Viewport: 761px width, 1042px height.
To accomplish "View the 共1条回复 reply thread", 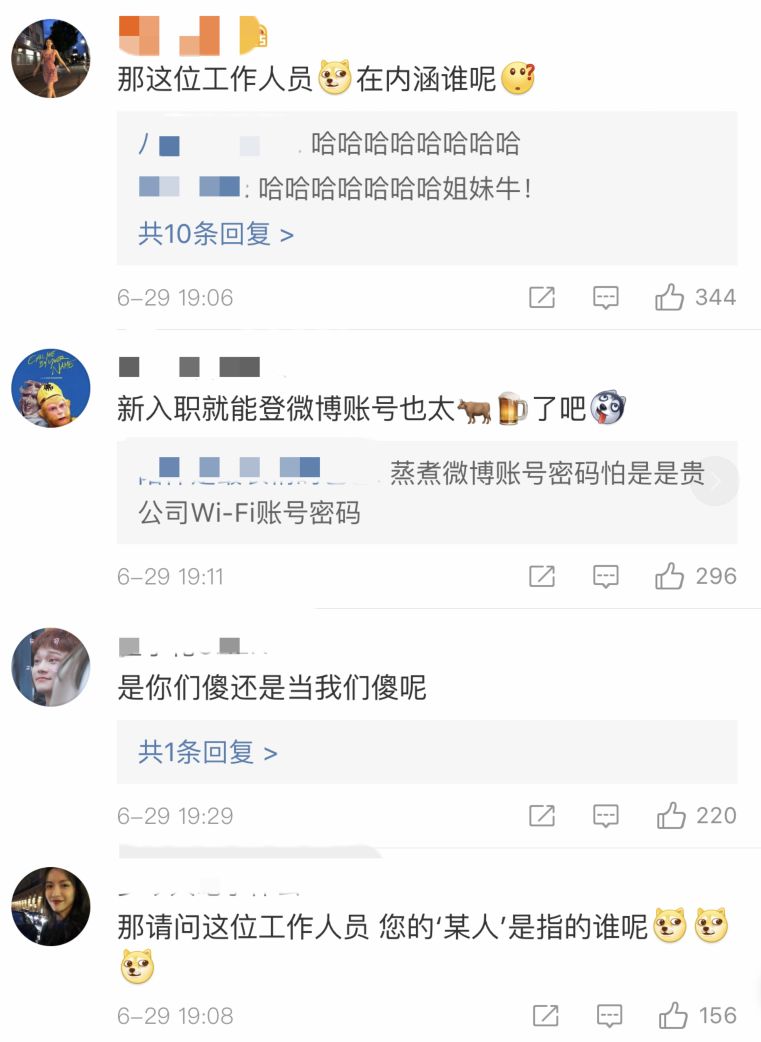I will 208,752.
